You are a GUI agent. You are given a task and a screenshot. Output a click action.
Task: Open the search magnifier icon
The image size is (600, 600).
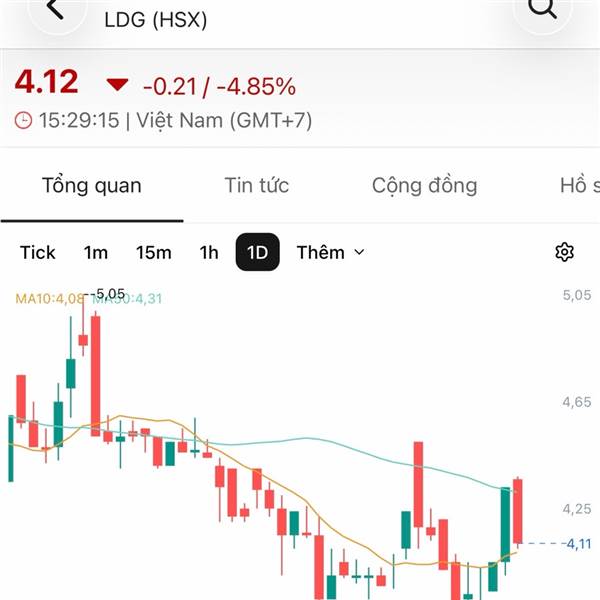point(542,10)
